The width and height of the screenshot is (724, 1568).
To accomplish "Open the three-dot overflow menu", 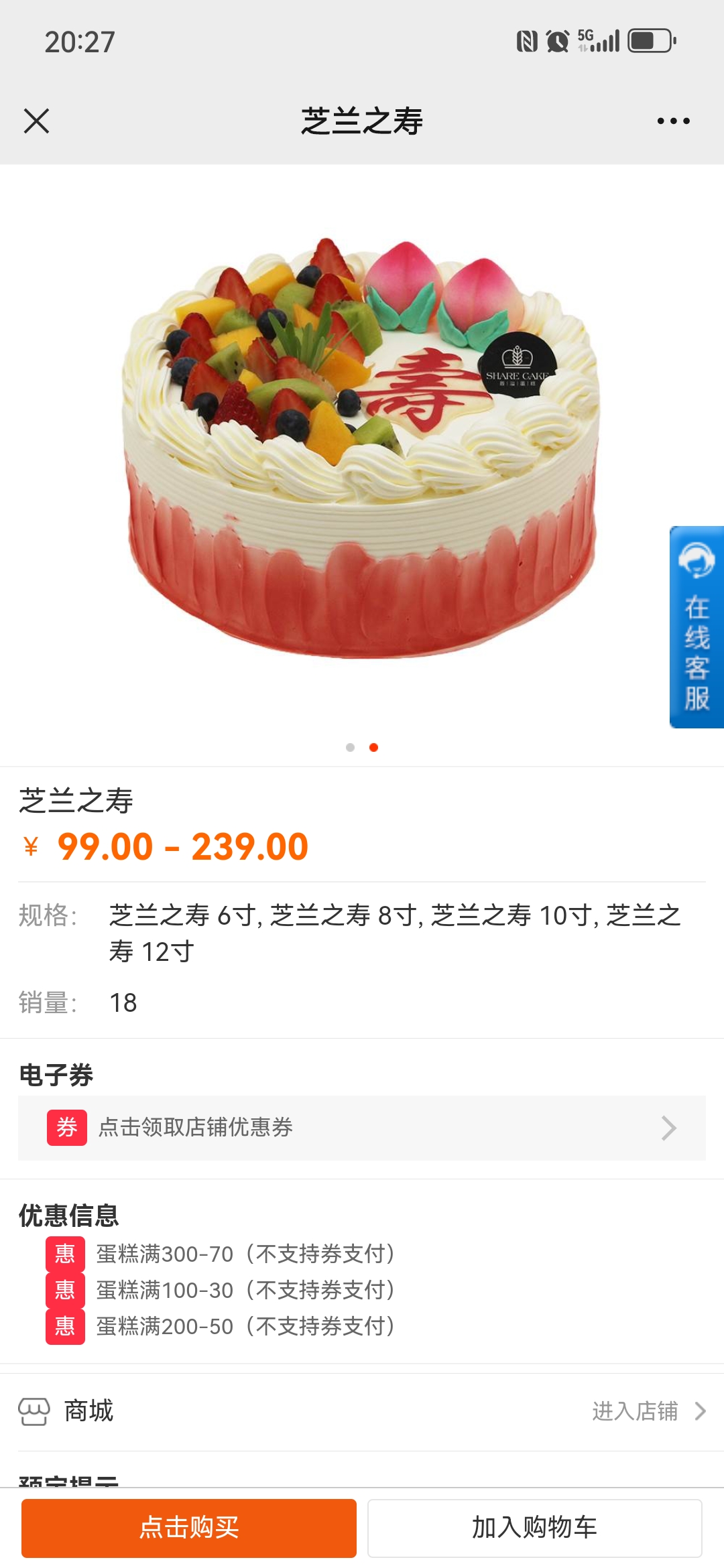I will [x=673, y=121].
